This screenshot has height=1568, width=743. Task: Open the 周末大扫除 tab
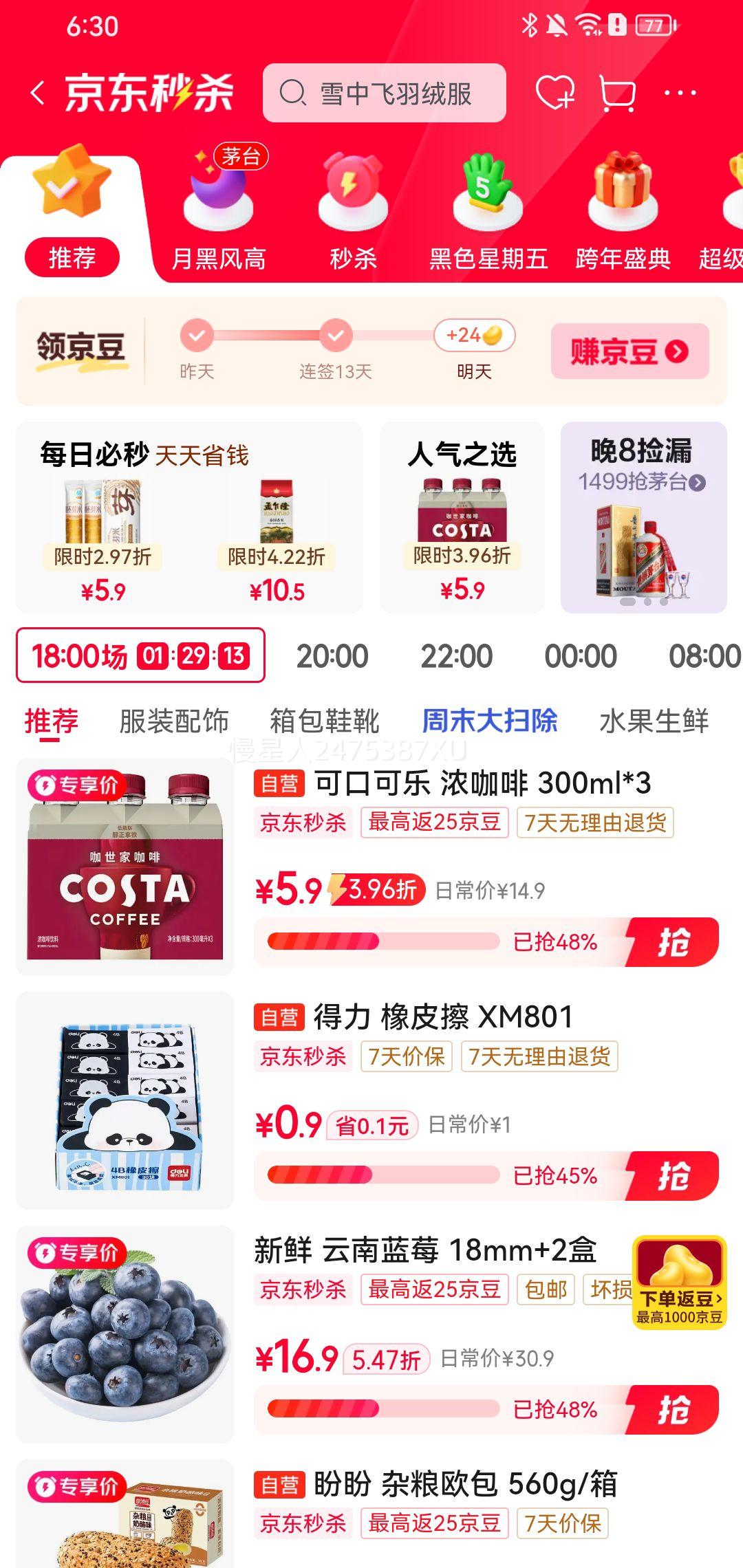pyautogui.click(x=489, y=721)
